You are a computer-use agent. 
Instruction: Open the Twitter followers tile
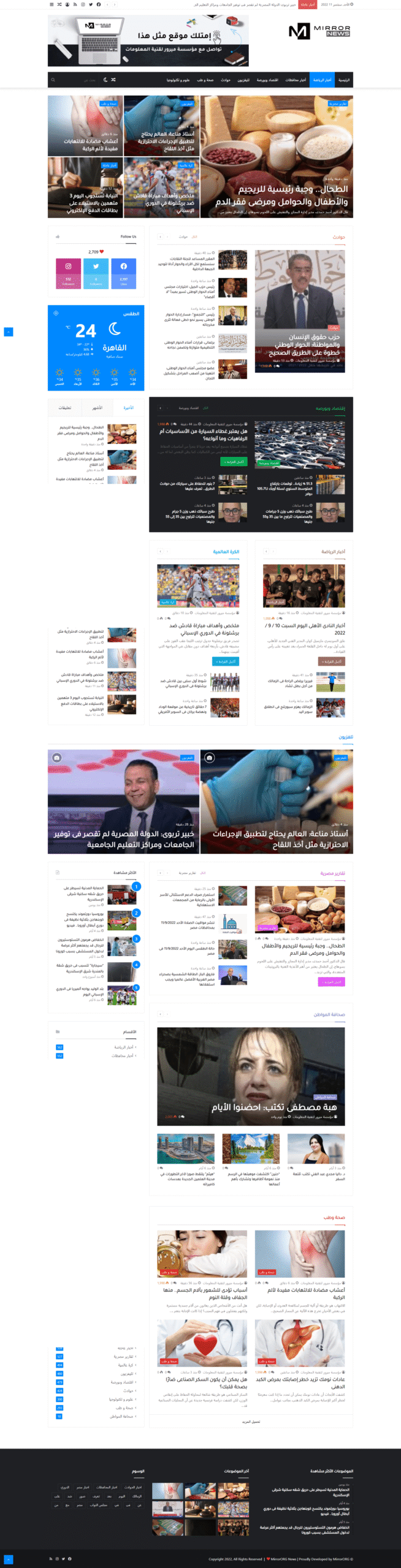[96, 273]
